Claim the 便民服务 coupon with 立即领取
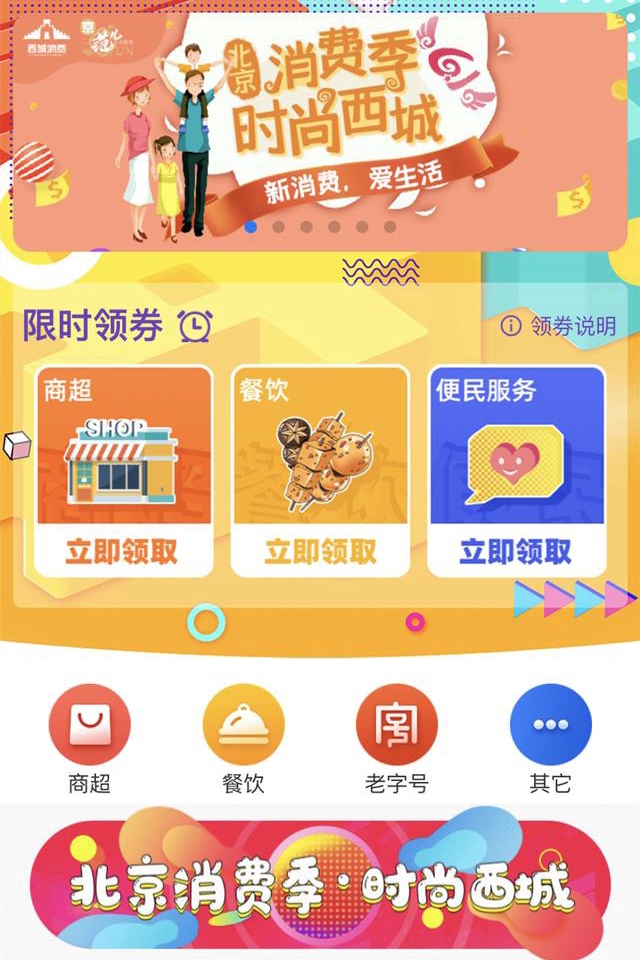 (x=516, y=551)
